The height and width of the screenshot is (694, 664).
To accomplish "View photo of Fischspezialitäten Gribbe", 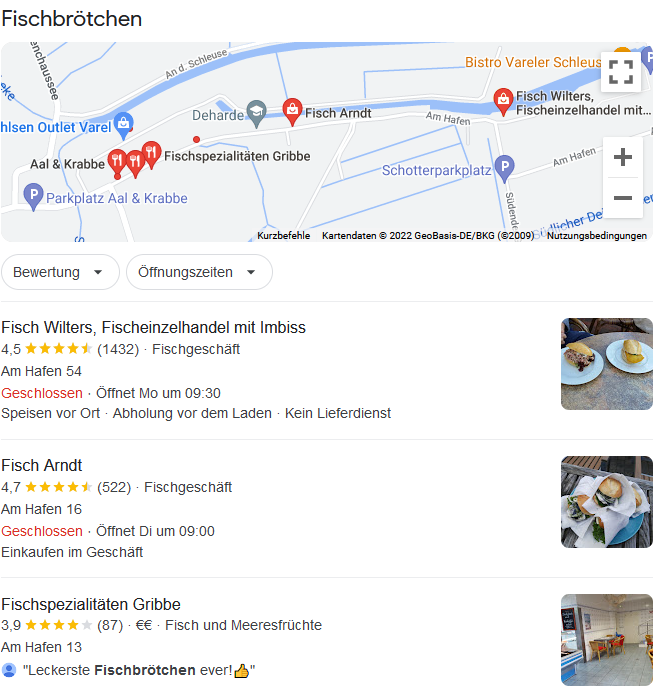I will 606,640.
